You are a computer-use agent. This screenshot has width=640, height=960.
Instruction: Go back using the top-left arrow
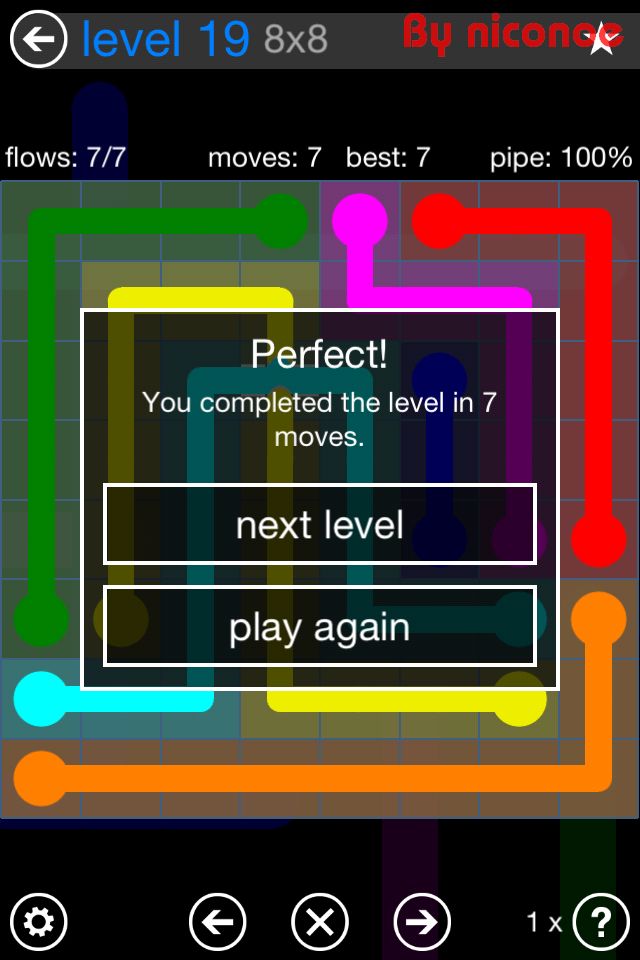38,40
